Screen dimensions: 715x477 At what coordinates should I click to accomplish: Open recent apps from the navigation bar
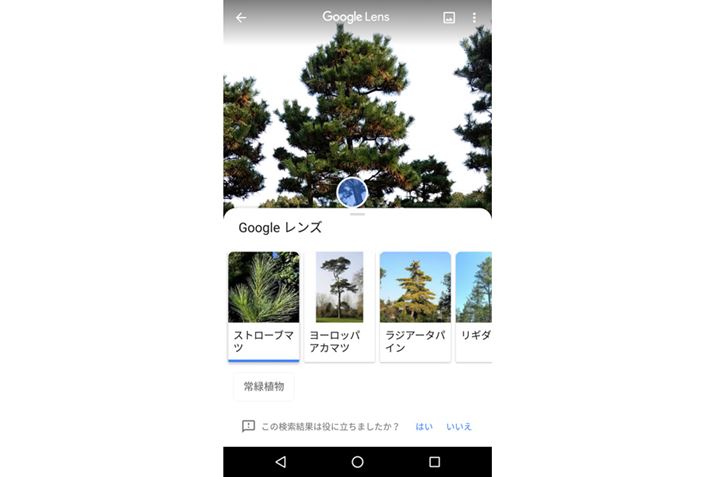click(x=434, y=462)
